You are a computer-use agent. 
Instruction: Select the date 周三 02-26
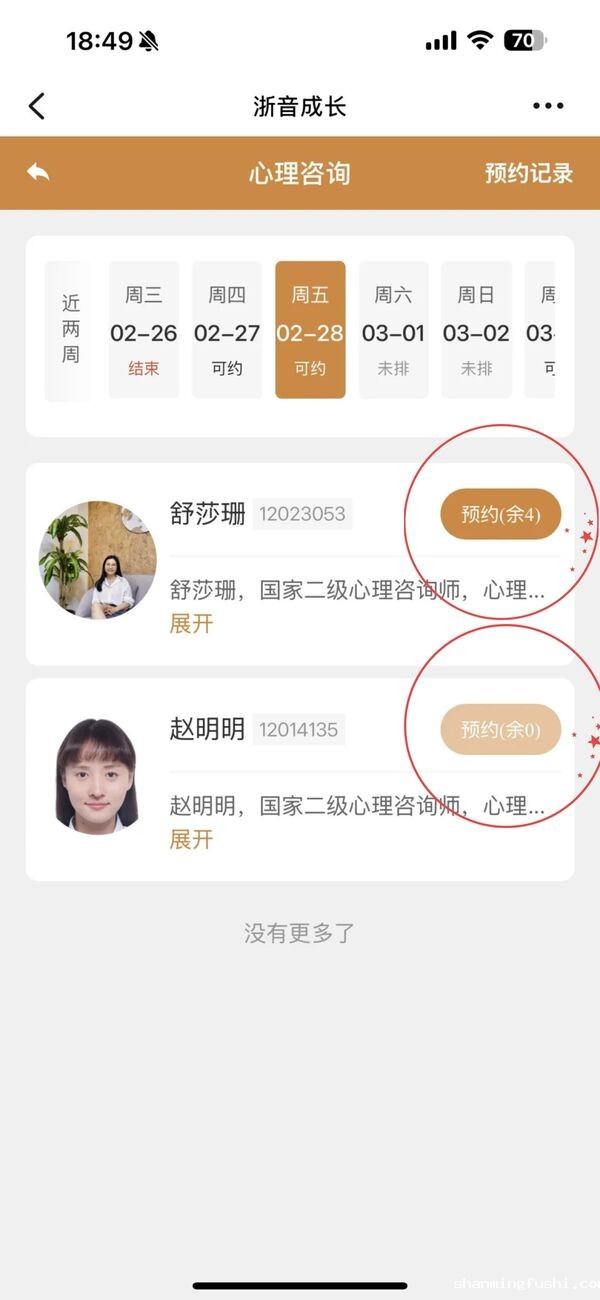pos(143,330)
